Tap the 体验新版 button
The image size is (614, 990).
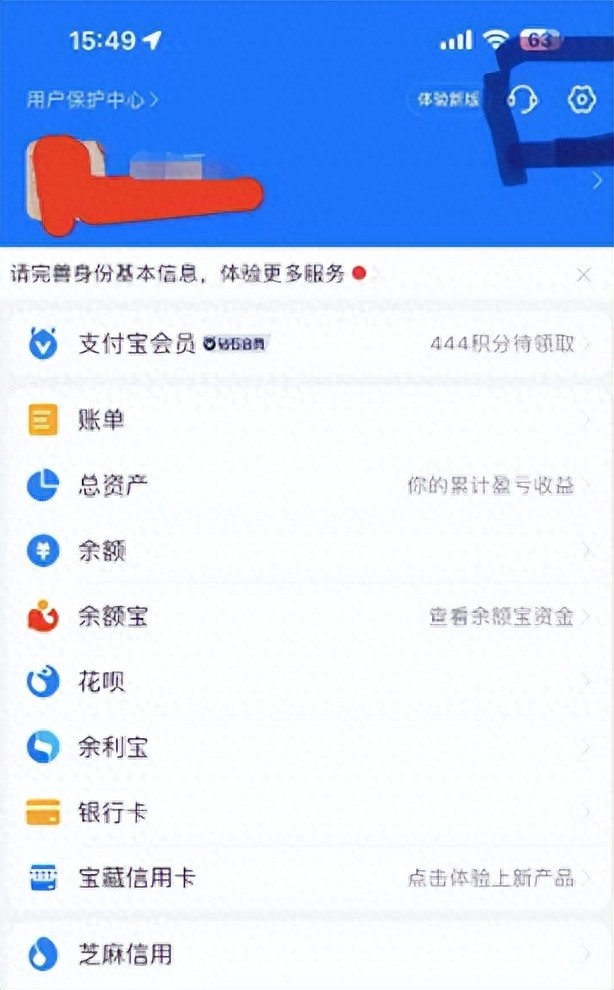448,99
